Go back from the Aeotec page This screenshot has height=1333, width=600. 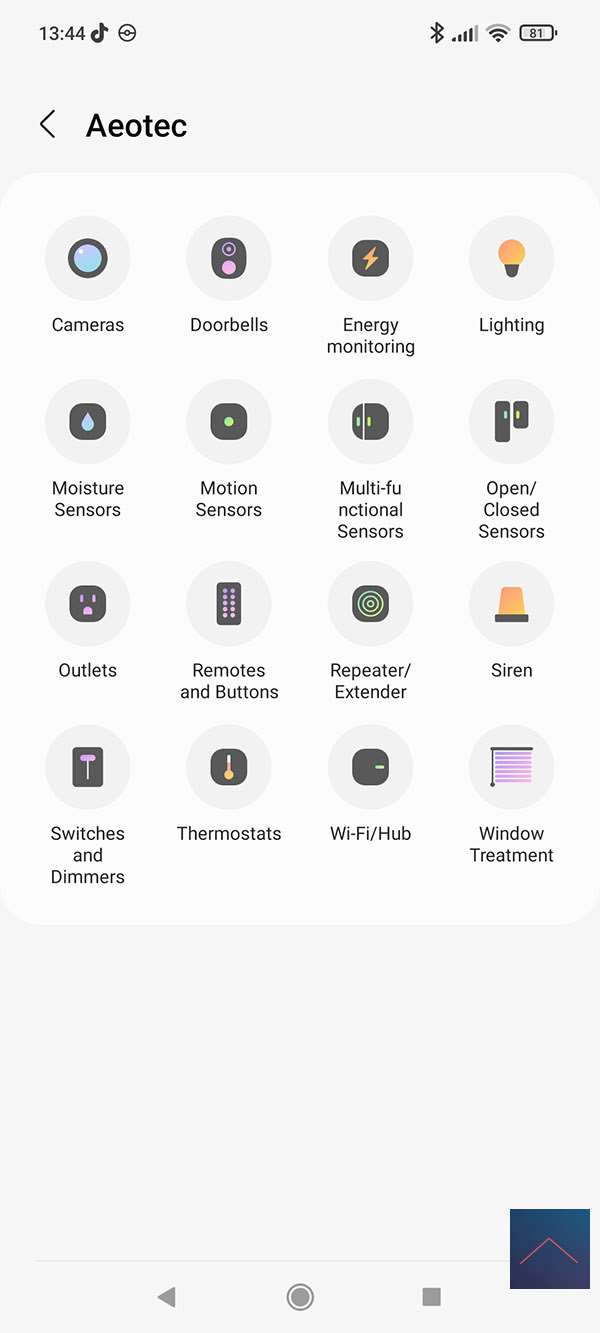(47, 125)
